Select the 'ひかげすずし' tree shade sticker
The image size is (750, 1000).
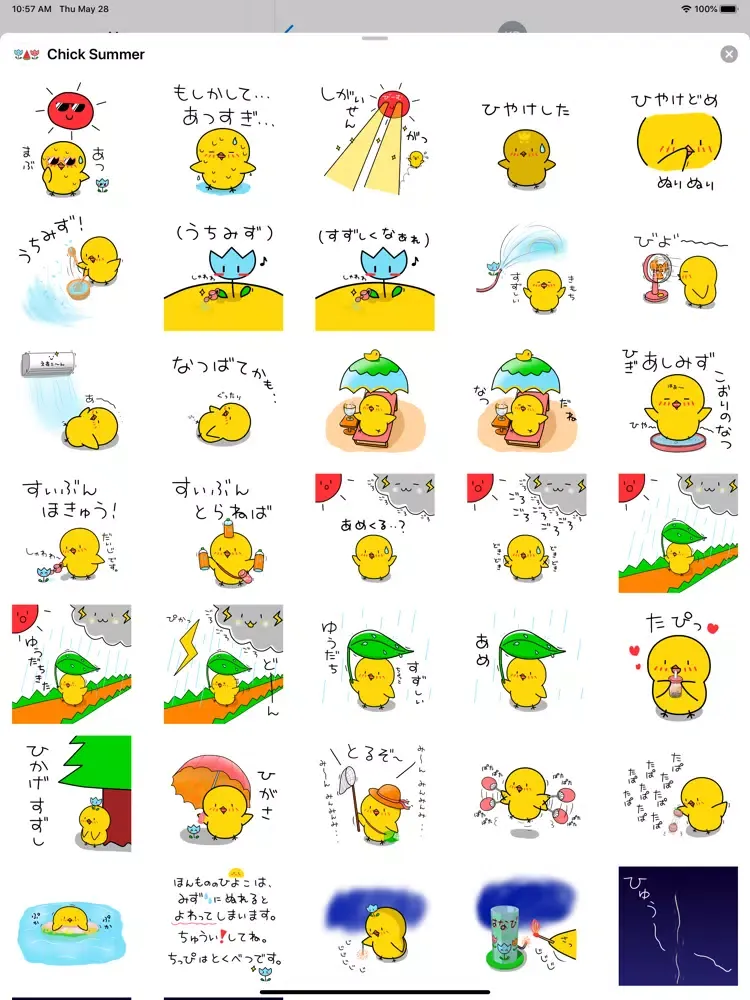[x=71, y=793]
